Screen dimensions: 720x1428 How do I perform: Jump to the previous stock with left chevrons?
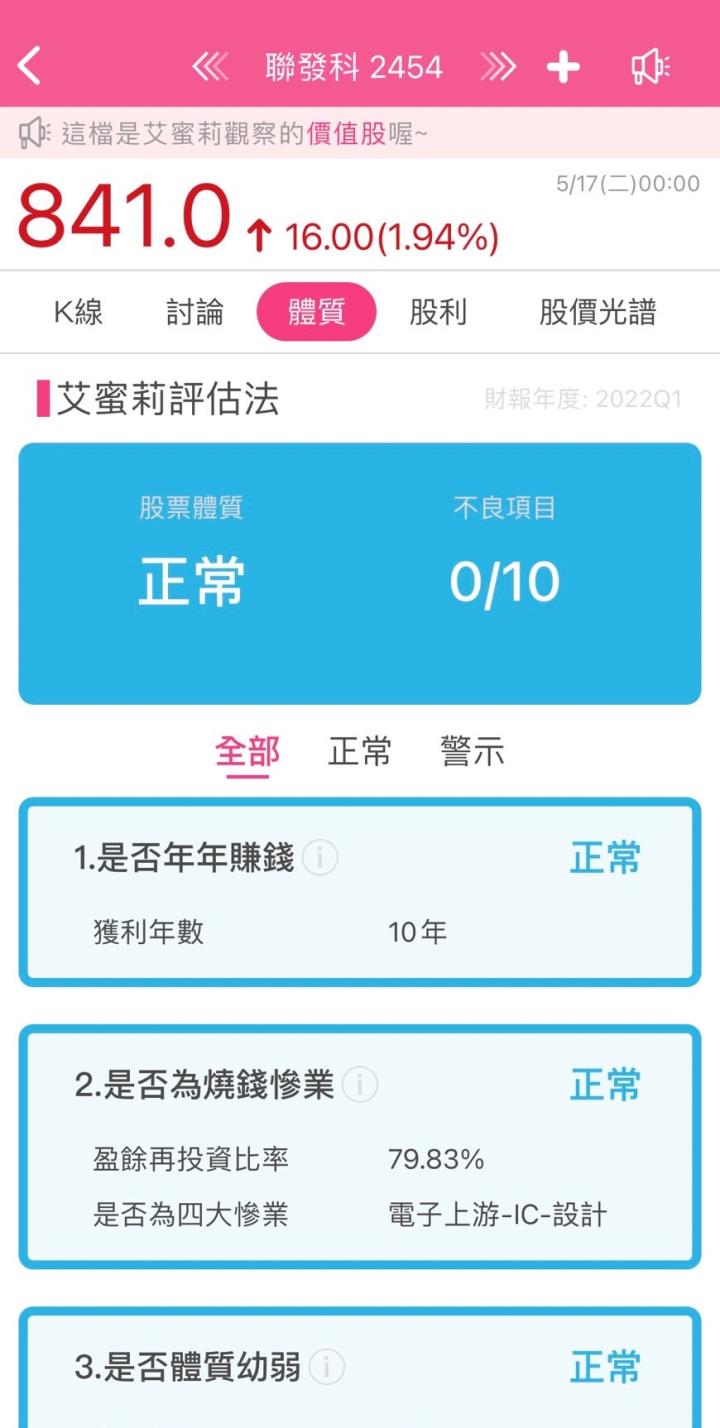point(210,67)
